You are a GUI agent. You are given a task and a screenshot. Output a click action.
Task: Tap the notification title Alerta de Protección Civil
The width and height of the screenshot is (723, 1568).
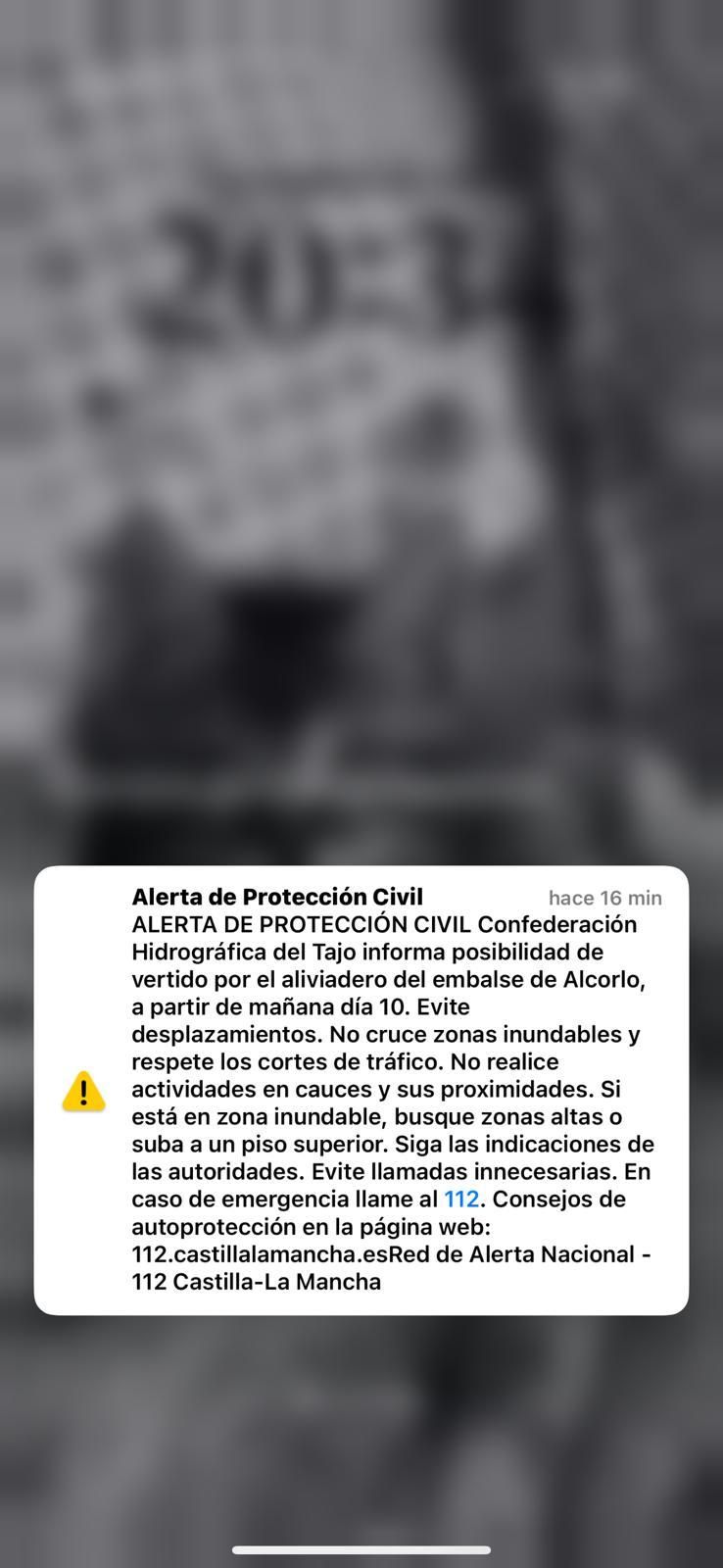(277, 897)
